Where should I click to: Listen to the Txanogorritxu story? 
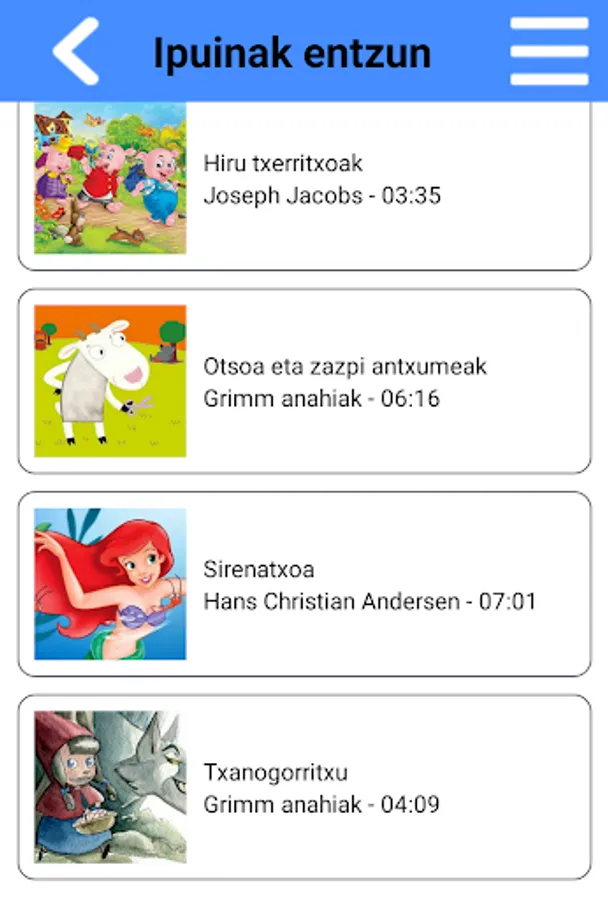pyautogui.click(x=304, y=787)
